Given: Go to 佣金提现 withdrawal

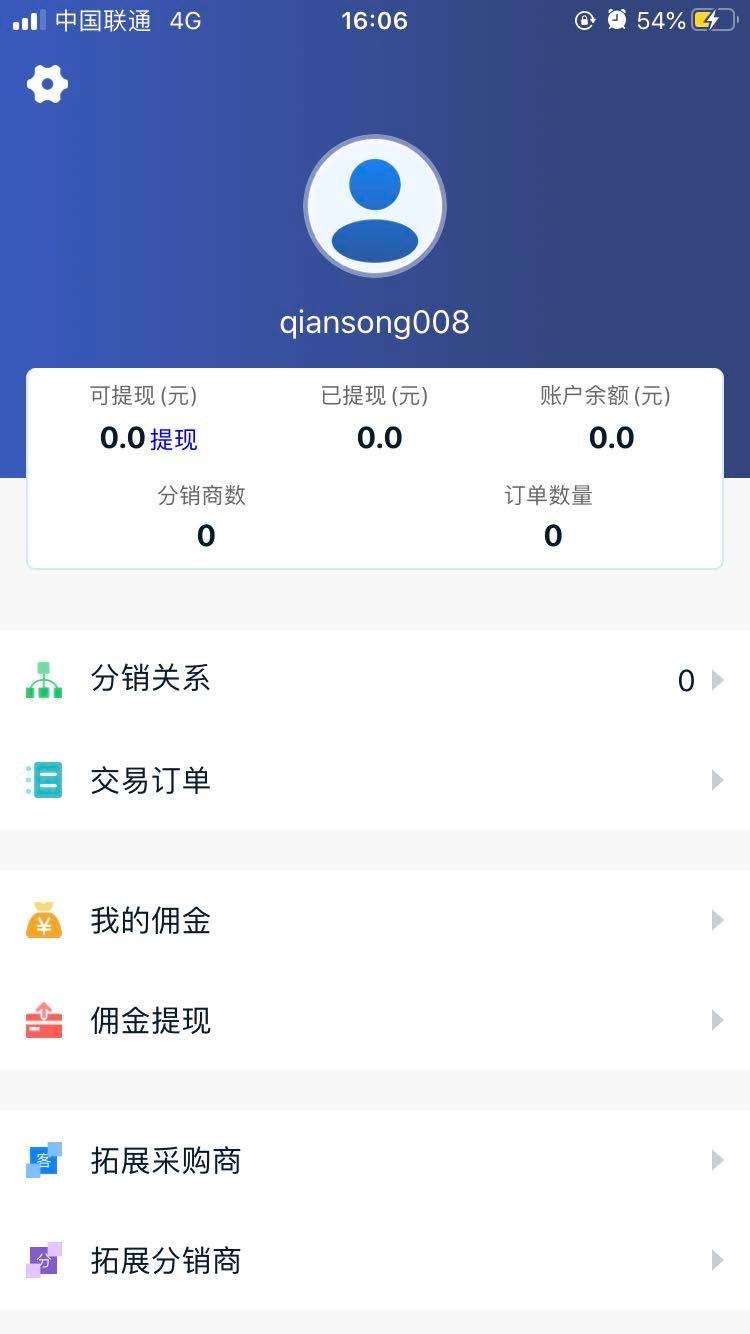Looking at the screenshot, I should point(374,1020).
